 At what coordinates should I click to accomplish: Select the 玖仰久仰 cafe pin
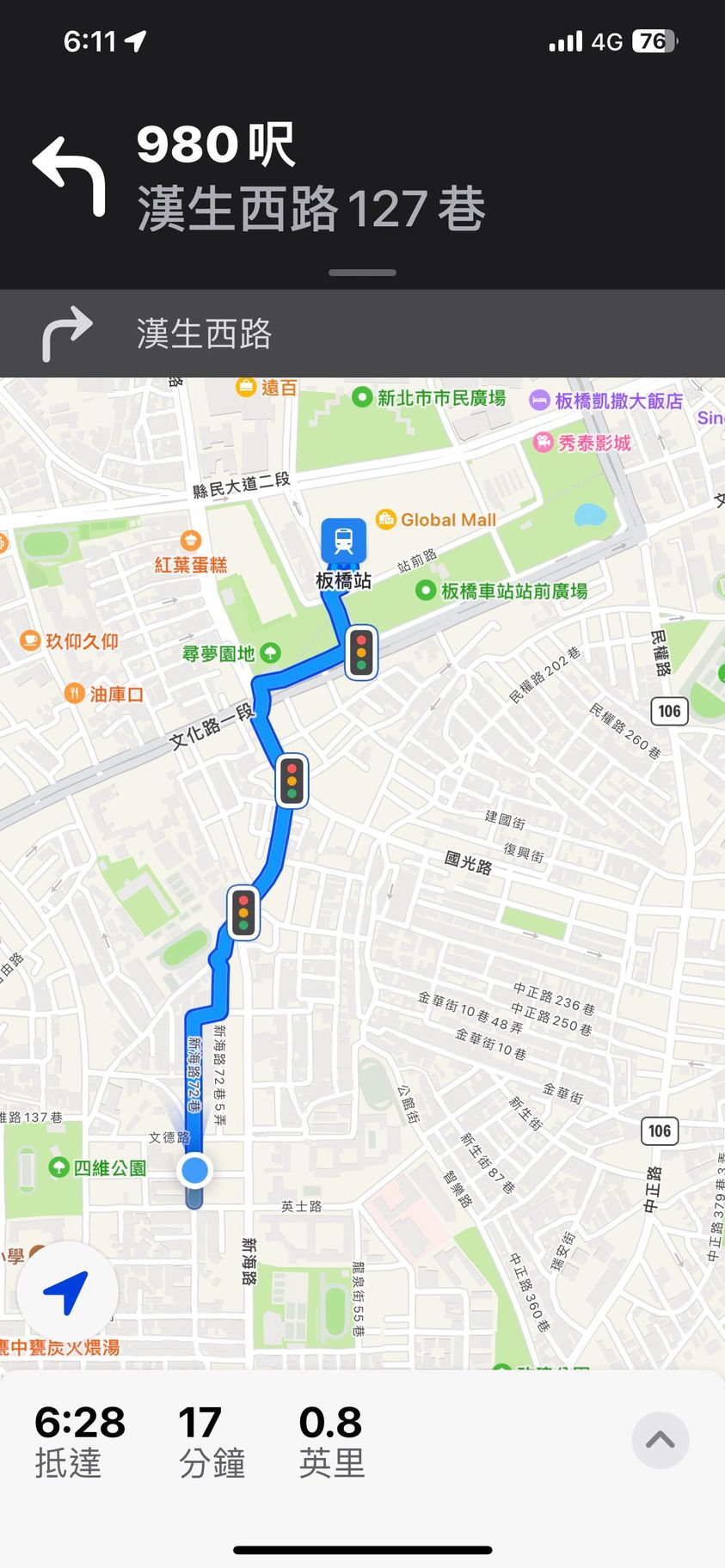(x=30, y=640)
